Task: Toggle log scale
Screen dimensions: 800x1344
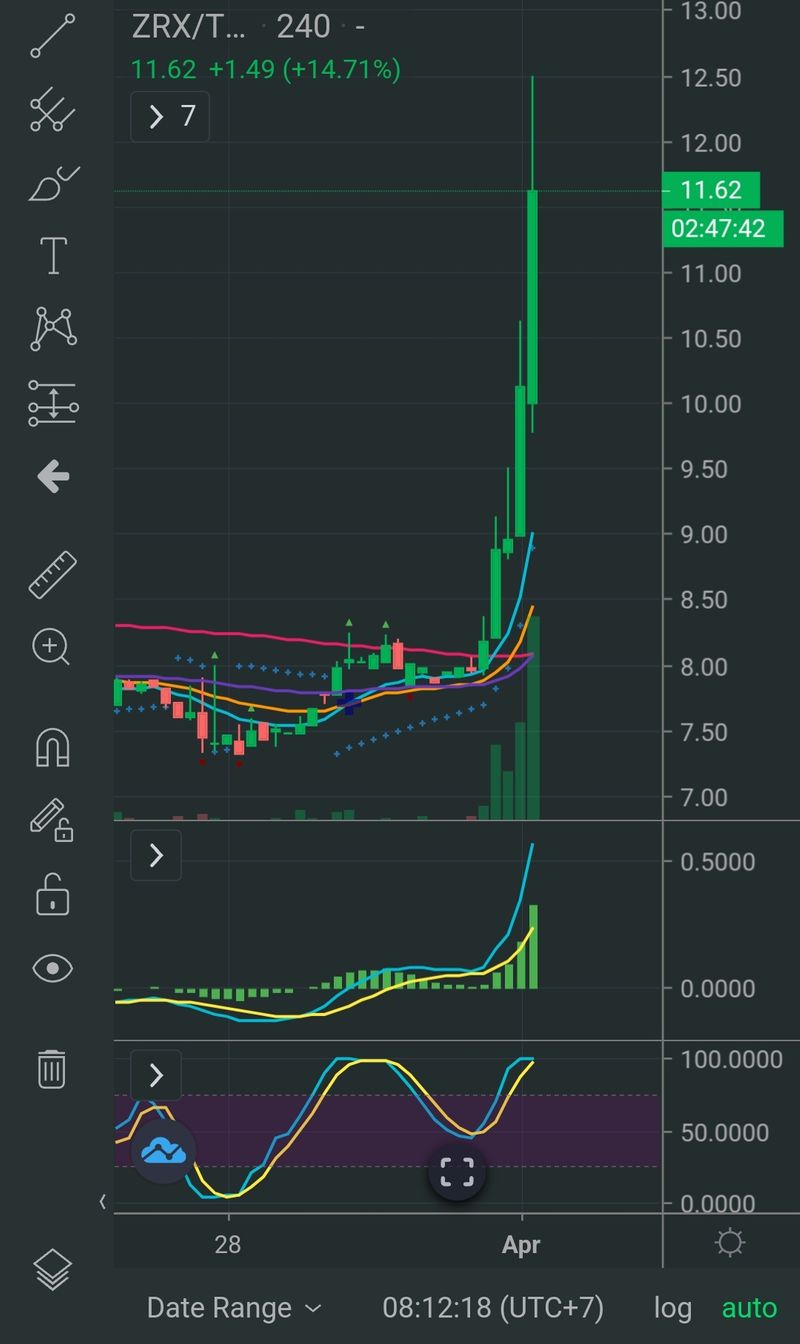Action: point(672,1308)
